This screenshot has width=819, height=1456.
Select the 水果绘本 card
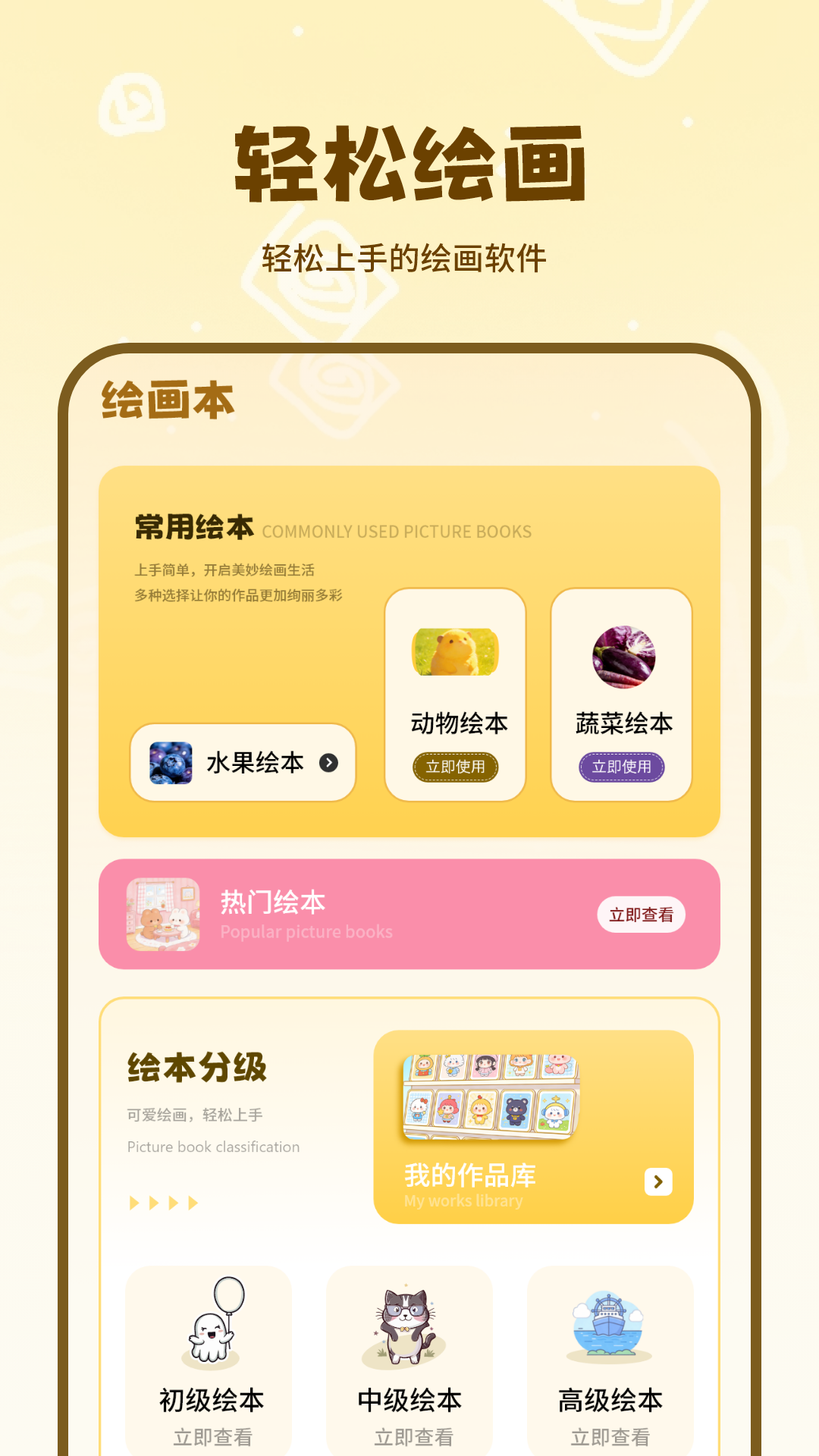(241, 764)
